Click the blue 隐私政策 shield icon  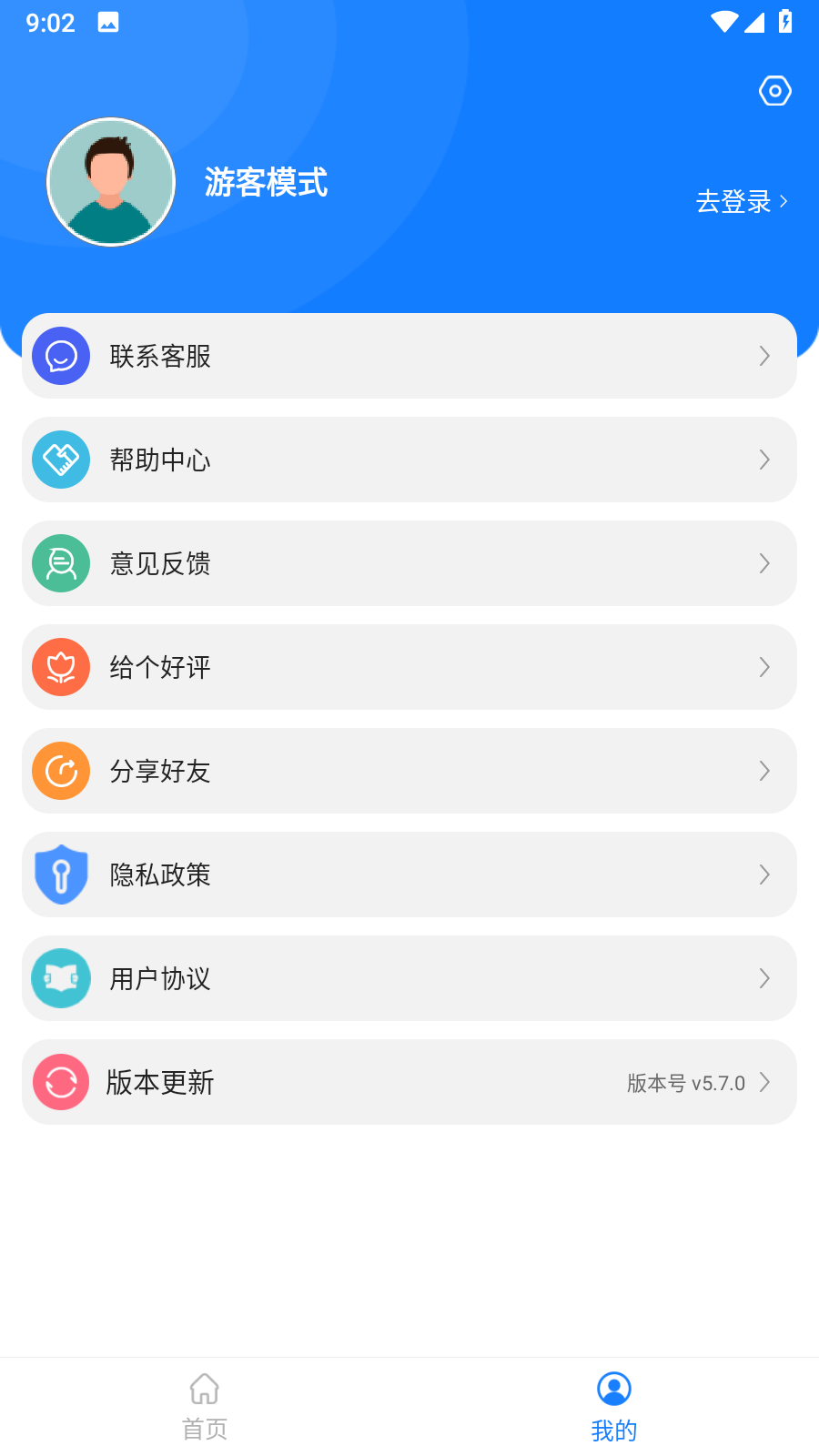60,875
